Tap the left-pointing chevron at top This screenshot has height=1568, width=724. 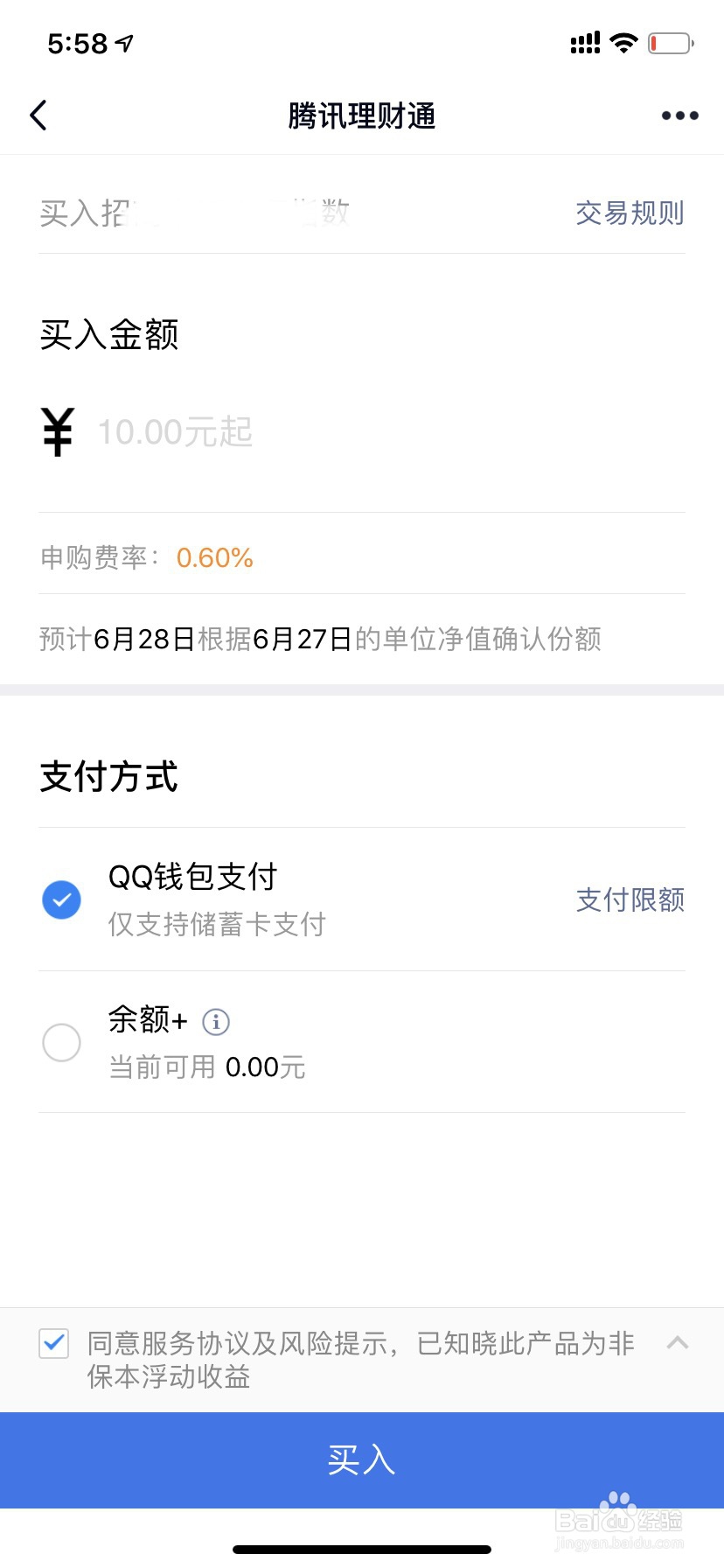click(x=38, y=115)
